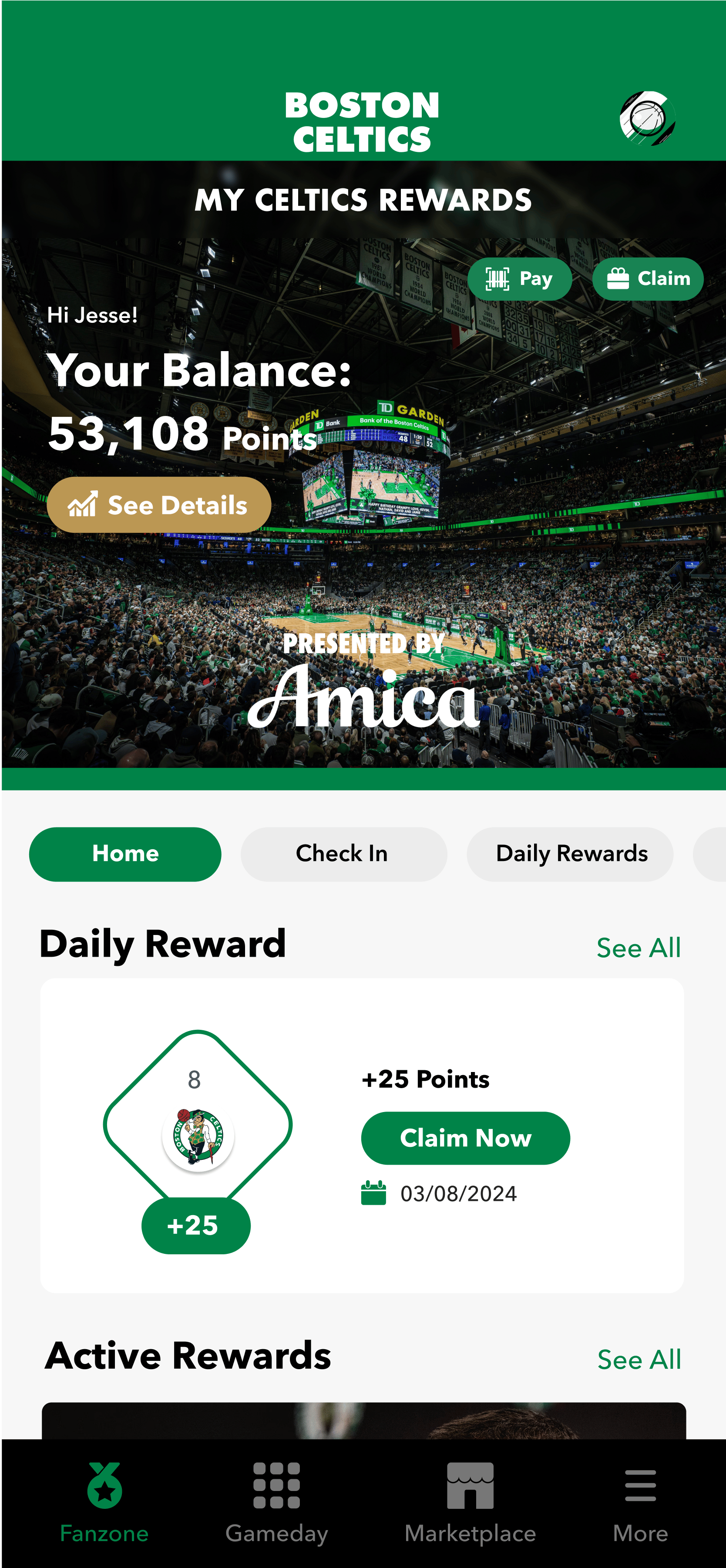Open the Claim rewards button
The height and width of the screenshot is (1568, 726).
pyautogui.click(x=647, y=279)
